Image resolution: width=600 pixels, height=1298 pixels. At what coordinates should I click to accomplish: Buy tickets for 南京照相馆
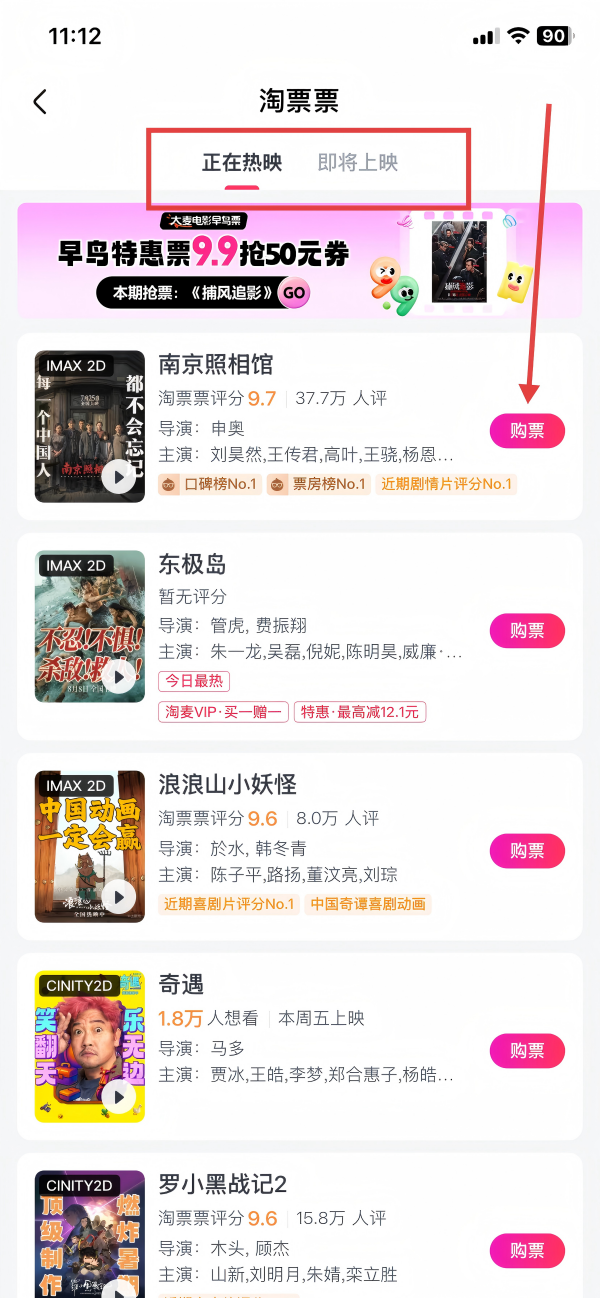(527, 431)
